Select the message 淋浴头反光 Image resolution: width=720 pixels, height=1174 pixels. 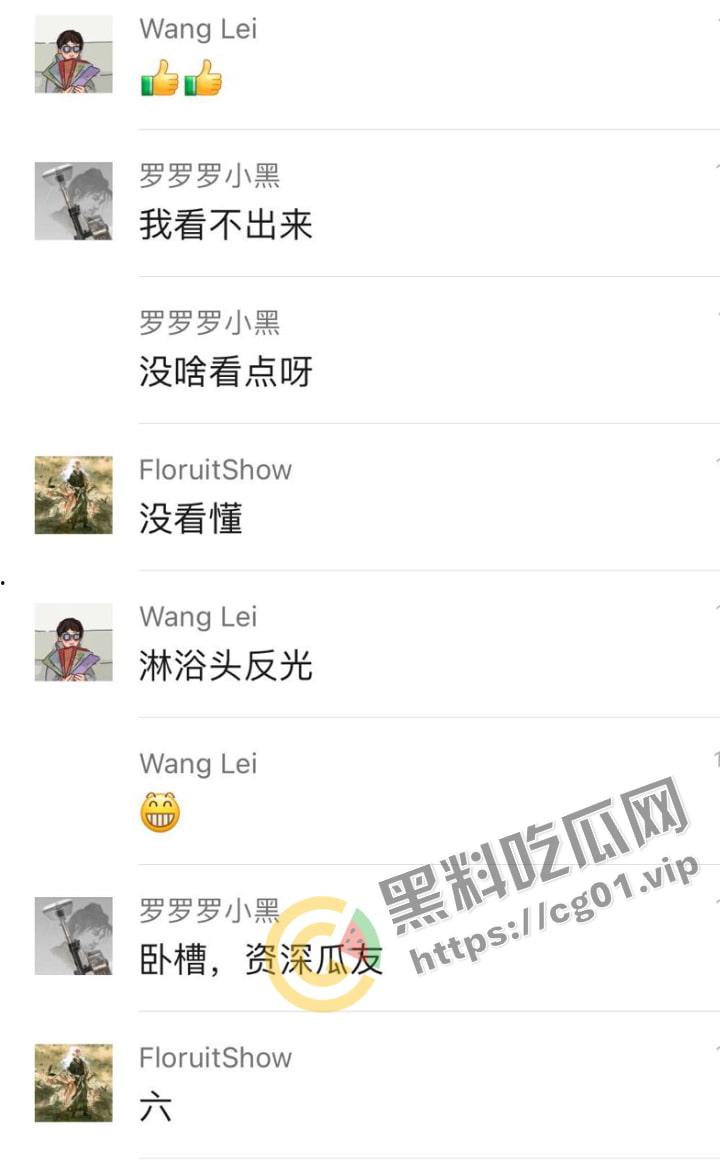coord(224,666)
